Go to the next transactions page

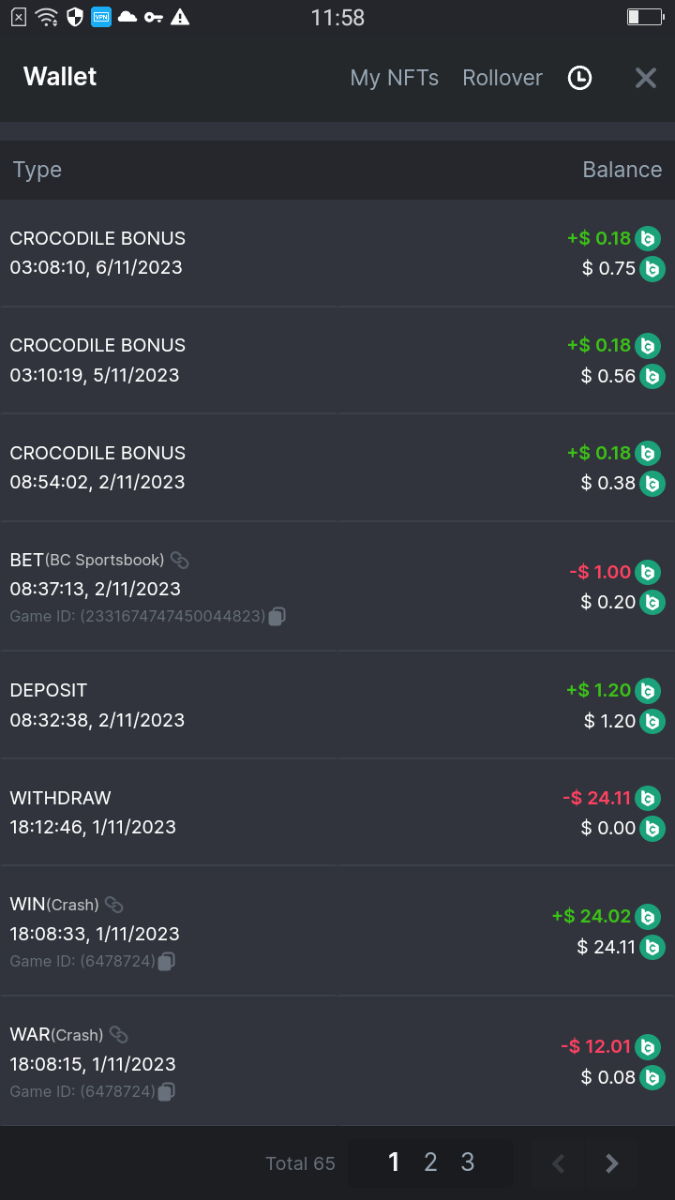click(x=612, y=1163)
